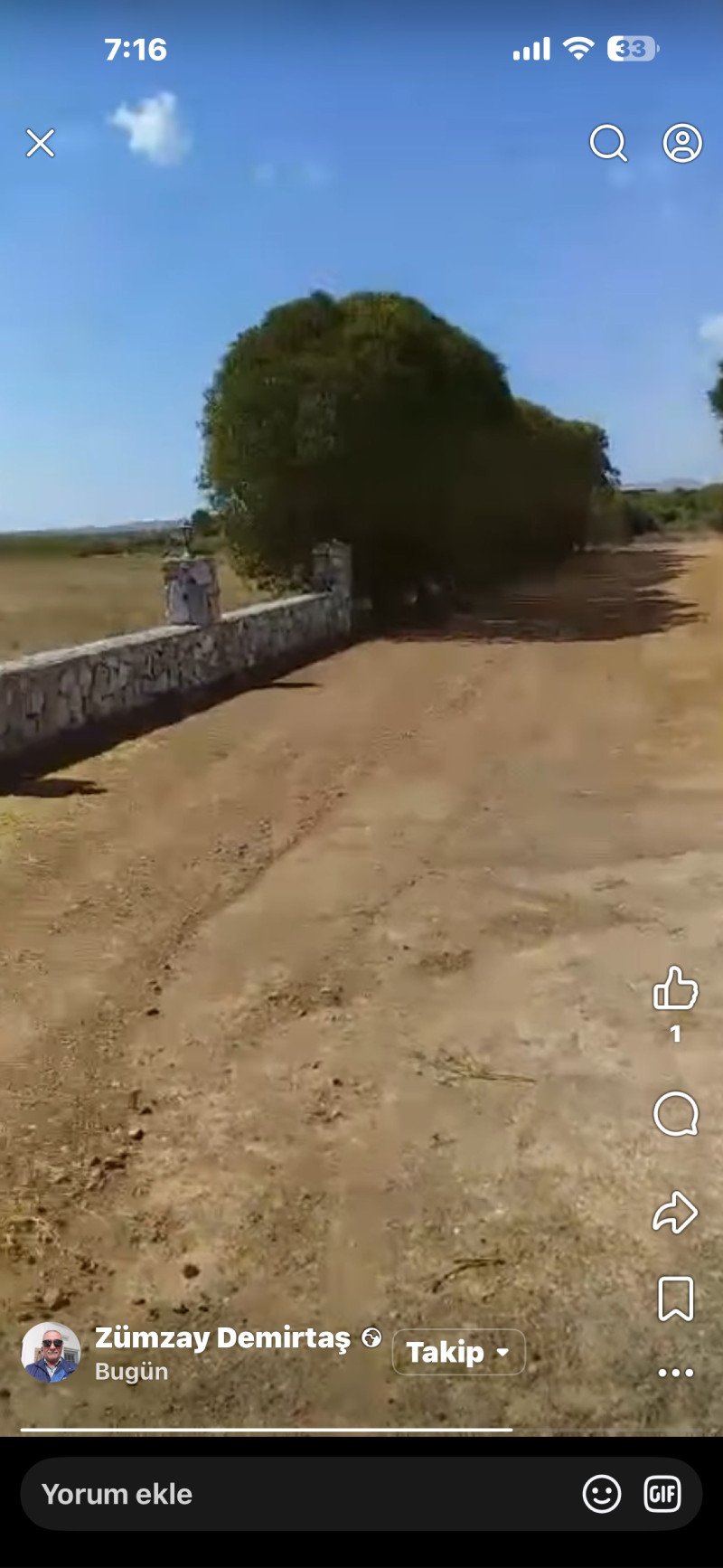Close the video viewer

[40, 143]
